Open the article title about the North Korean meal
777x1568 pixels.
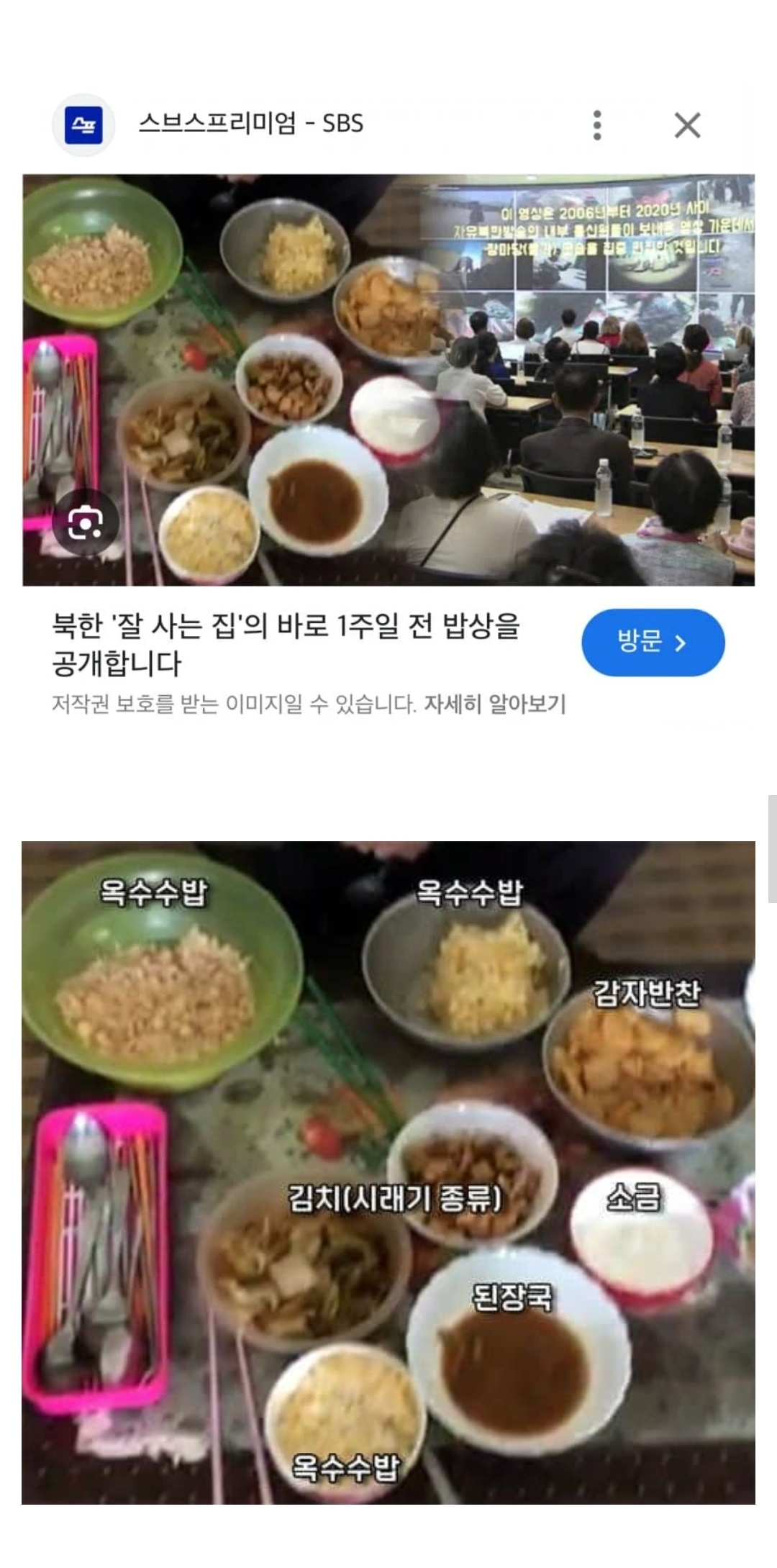[x=286, y=644]
